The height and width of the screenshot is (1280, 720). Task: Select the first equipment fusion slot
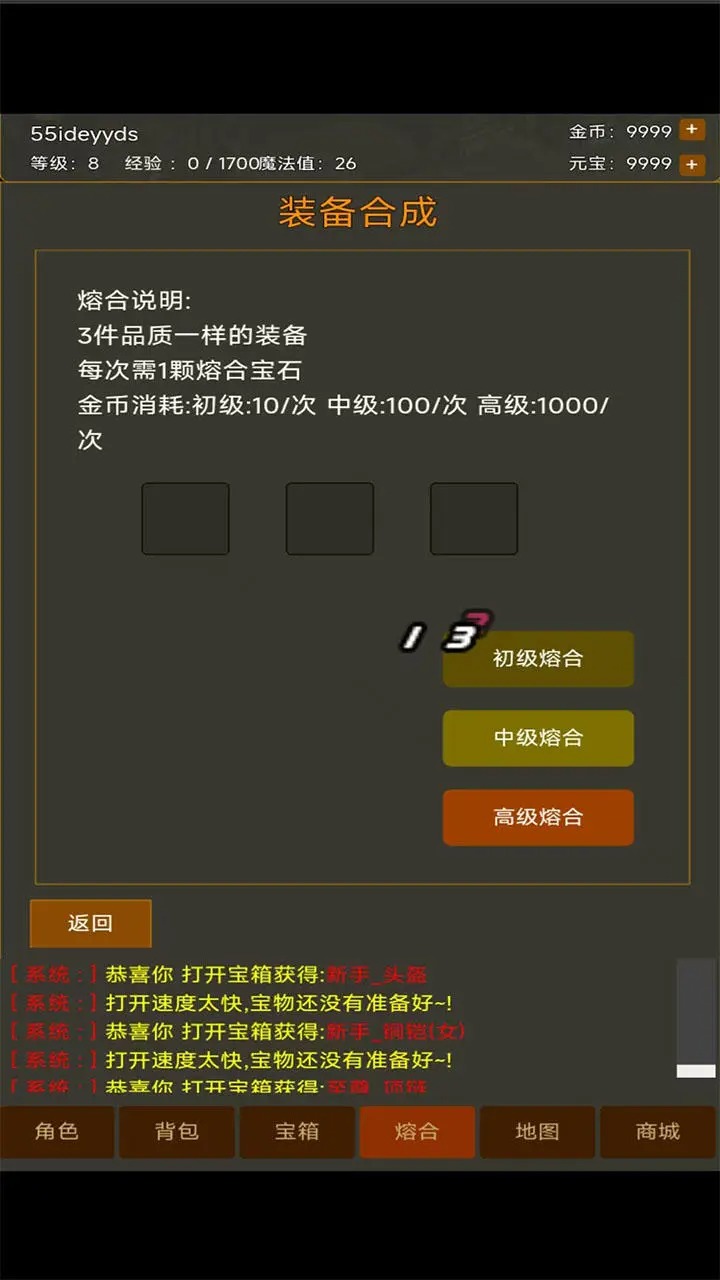[185, 519]
